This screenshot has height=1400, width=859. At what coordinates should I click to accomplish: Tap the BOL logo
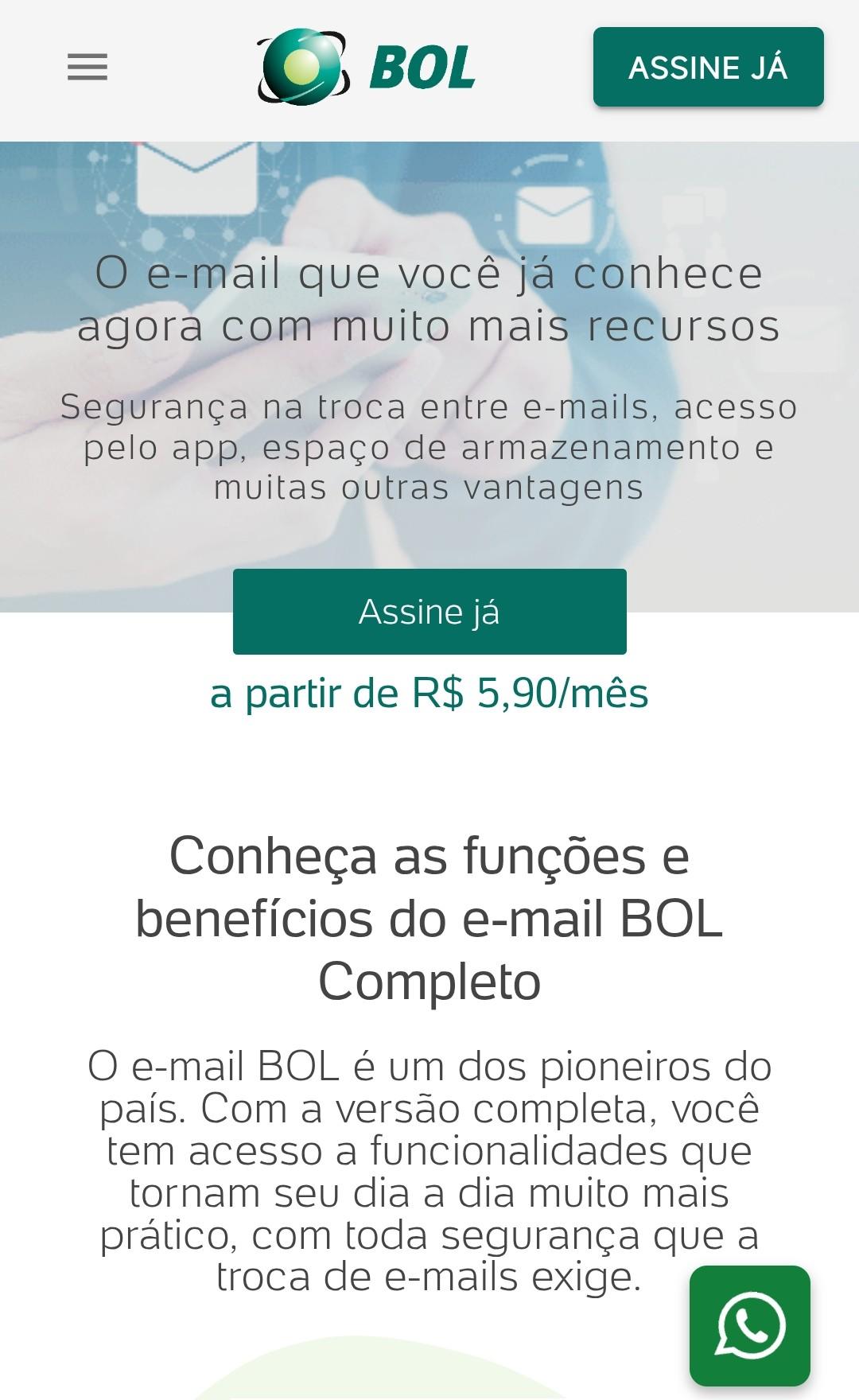[x=367, y=67]
